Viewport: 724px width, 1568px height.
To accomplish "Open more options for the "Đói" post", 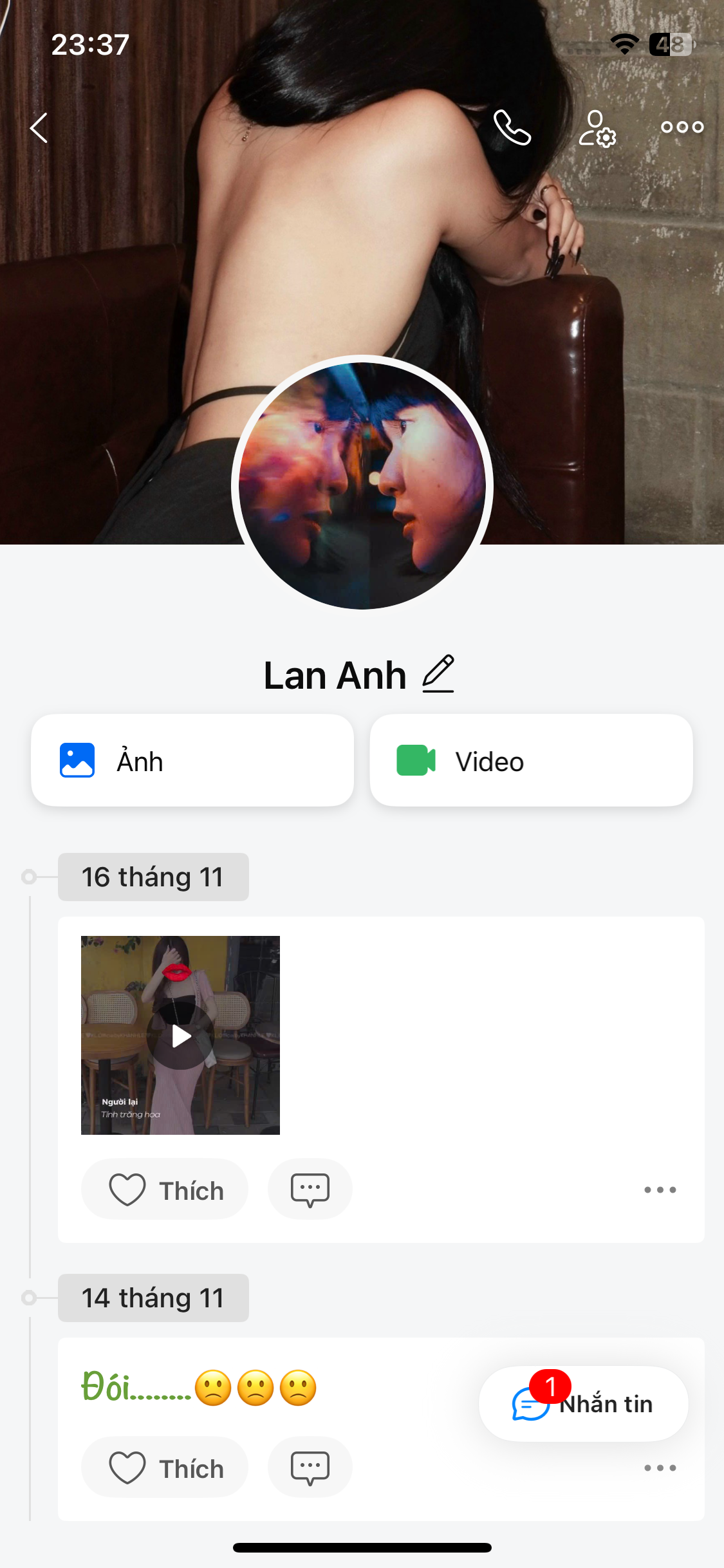I will (660, 1468).
